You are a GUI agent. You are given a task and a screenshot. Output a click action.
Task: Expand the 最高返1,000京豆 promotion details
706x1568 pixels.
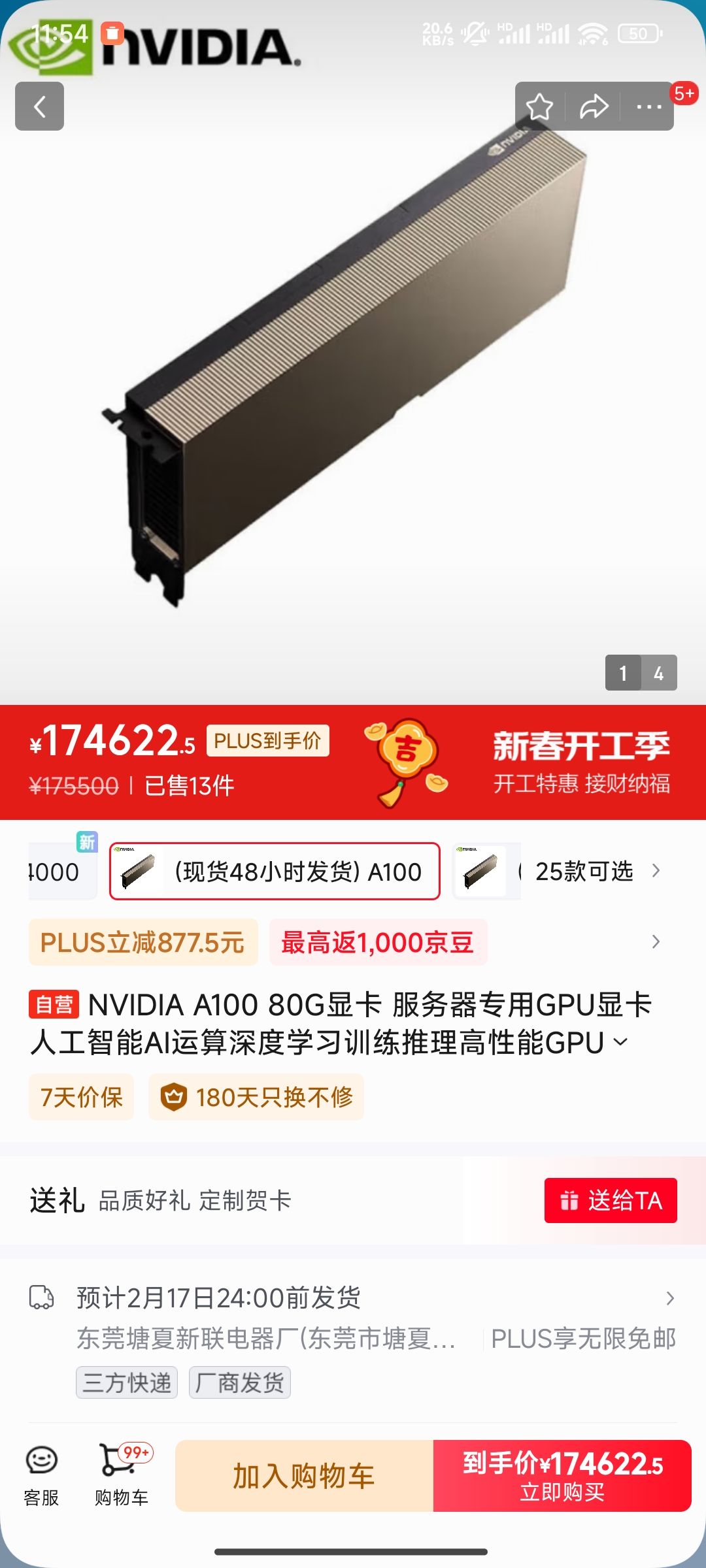pyautogui.click(x=654, y=941)
